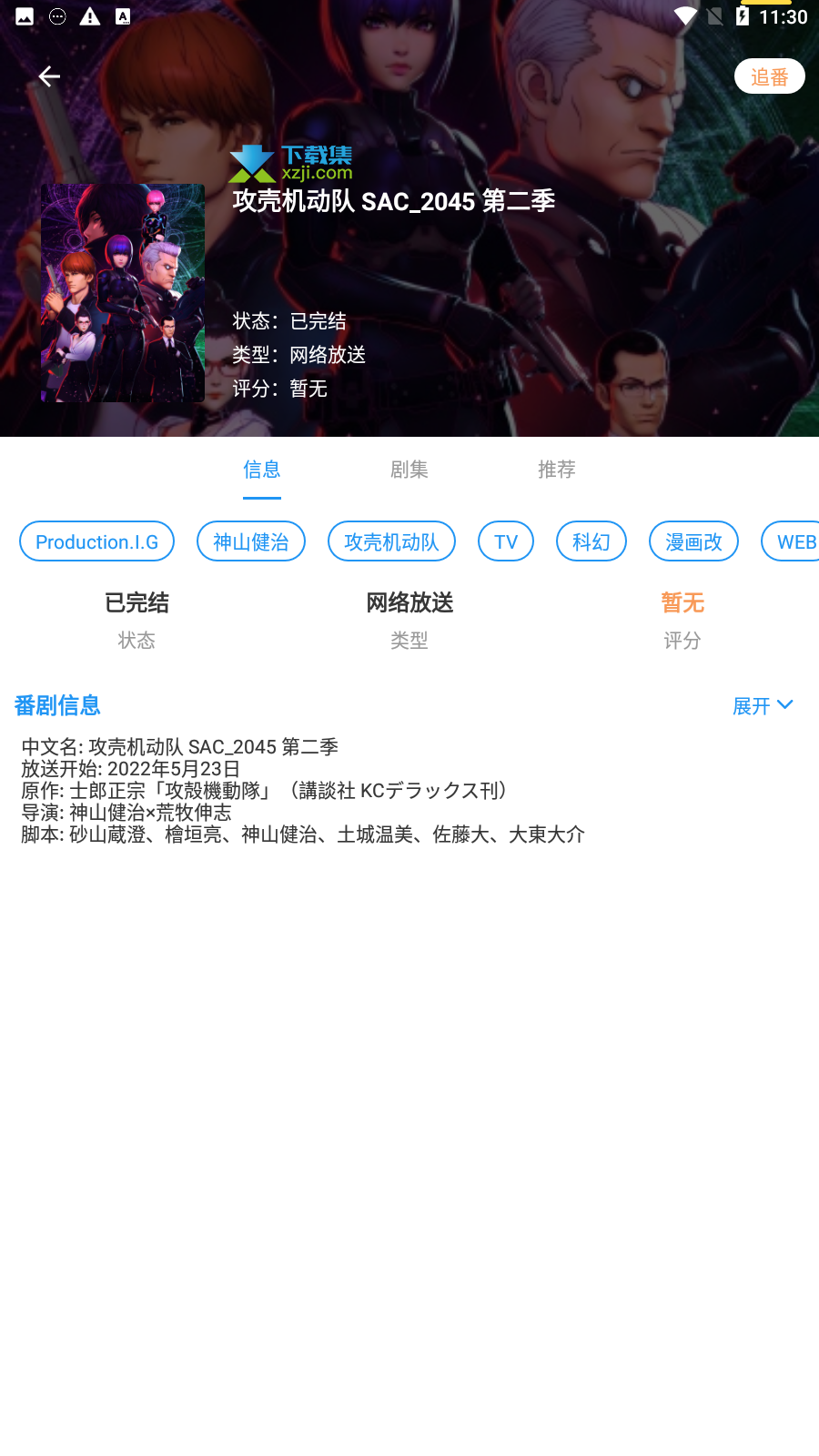Screen dimensions: 819x1456
Task: Select the 信息 tab
Action: pyautogui.click(x=262, y=470)
